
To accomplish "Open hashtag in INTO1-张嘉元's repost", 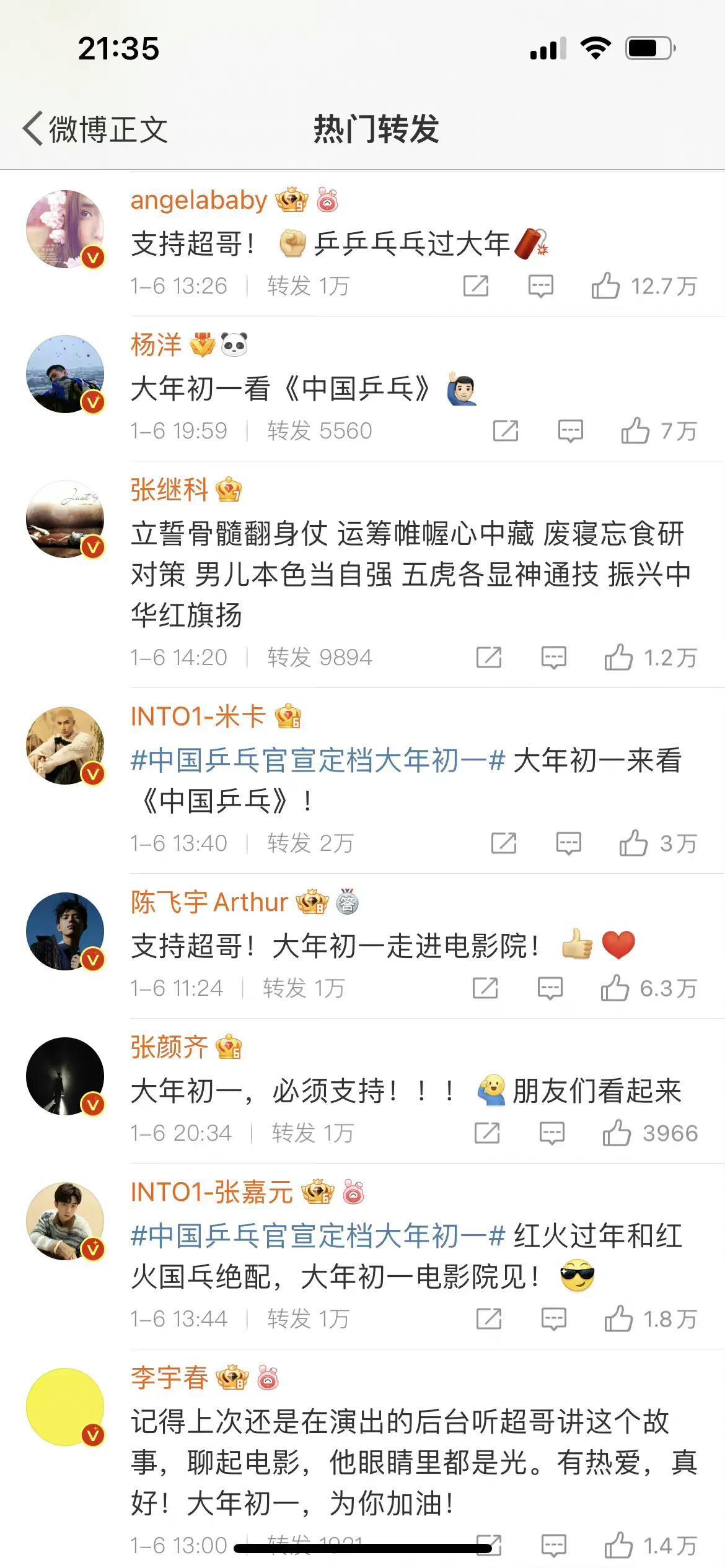I will click(317, 1236).
